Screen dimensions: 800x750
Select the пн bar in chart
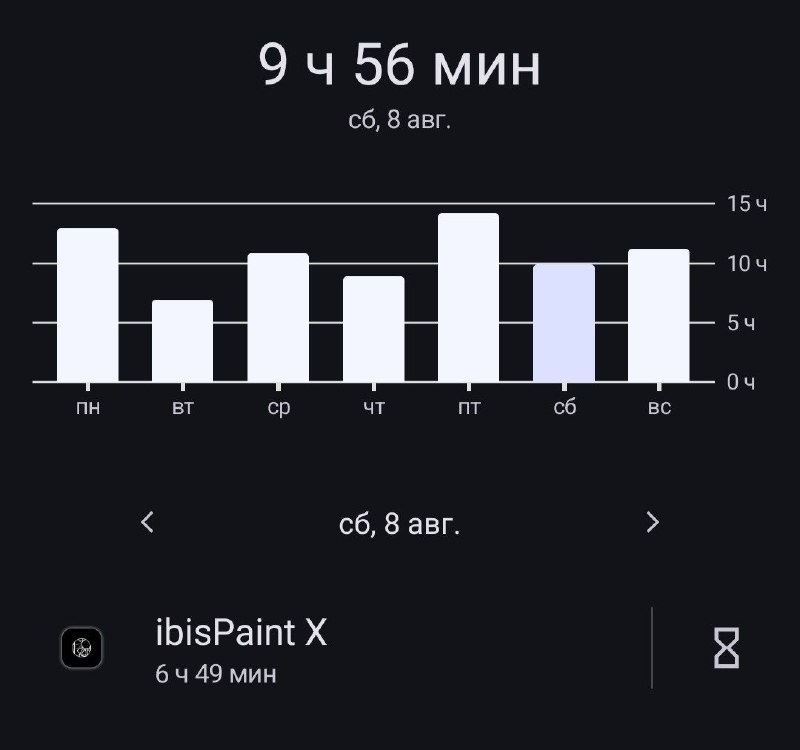tap(88, 305)
